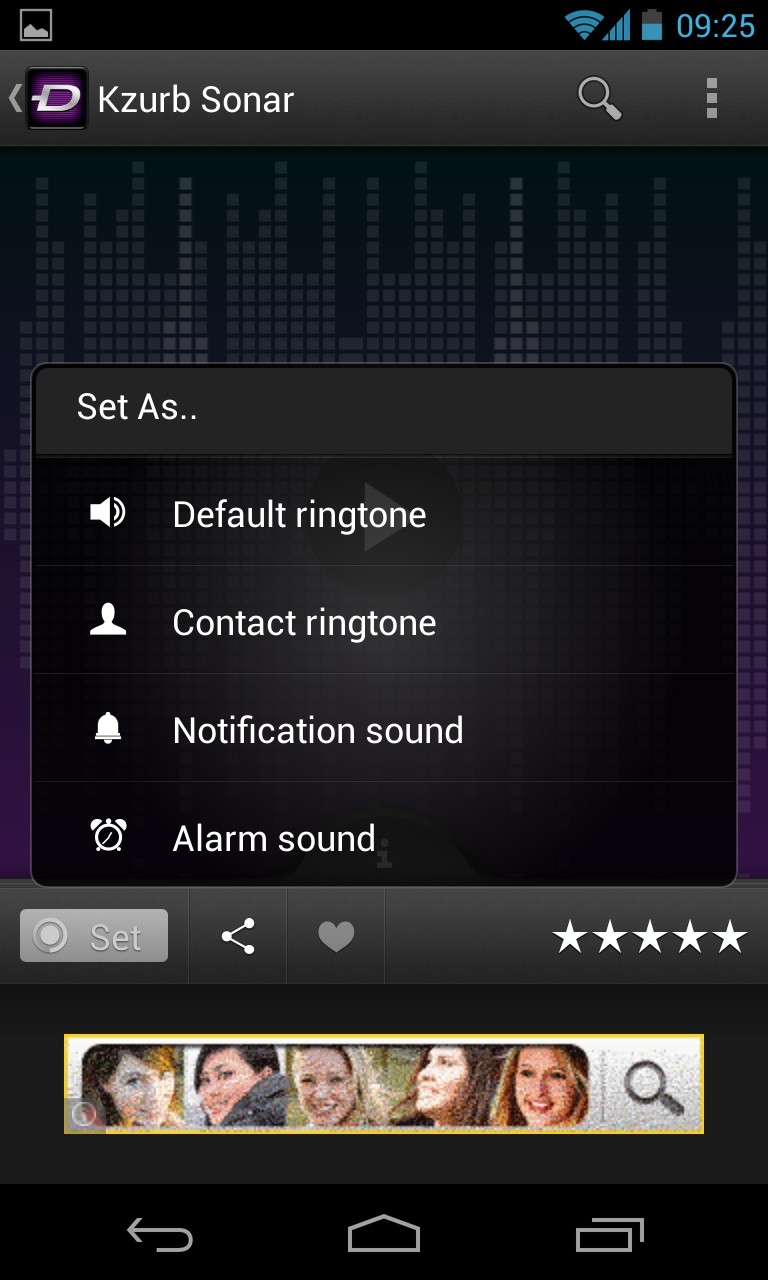Viewport: 768px width, 1280px height.
Task: Set as Default ringtone
Action: (x=384, y=514)
